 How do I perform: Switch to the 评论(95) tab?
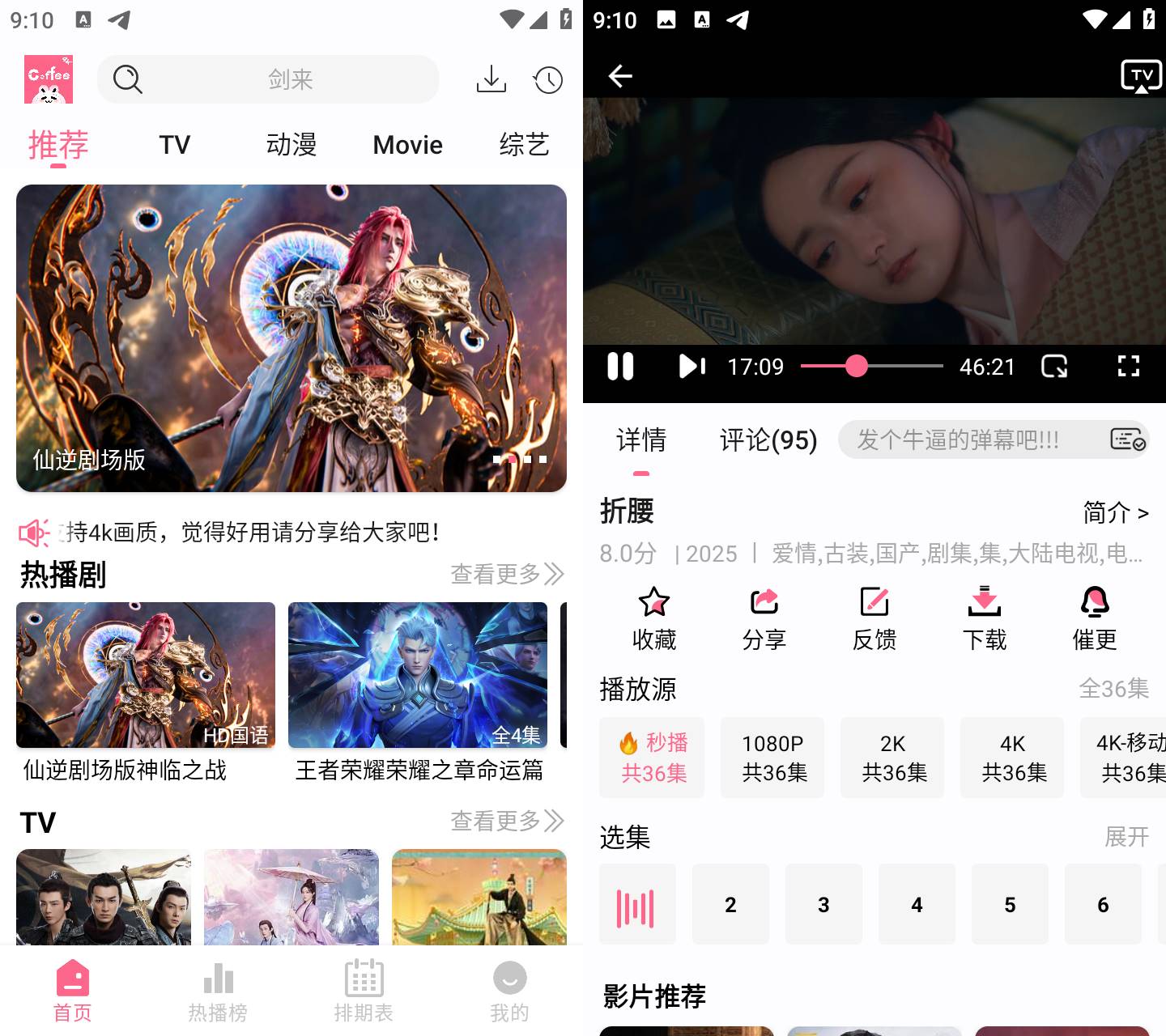click(768, 440)
